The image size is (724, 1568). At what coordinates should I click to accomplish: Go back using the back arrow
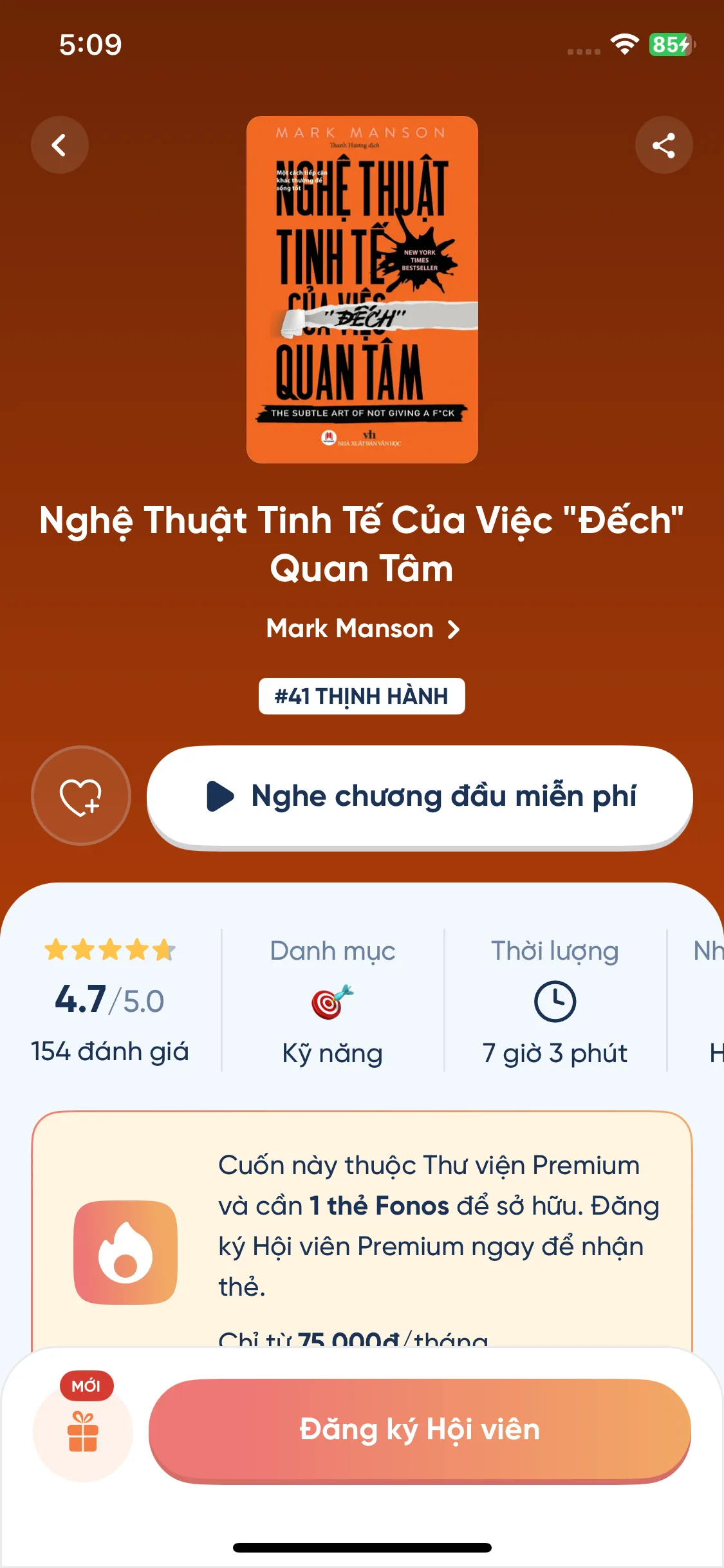pyautogui.click(x=59, y=145)
